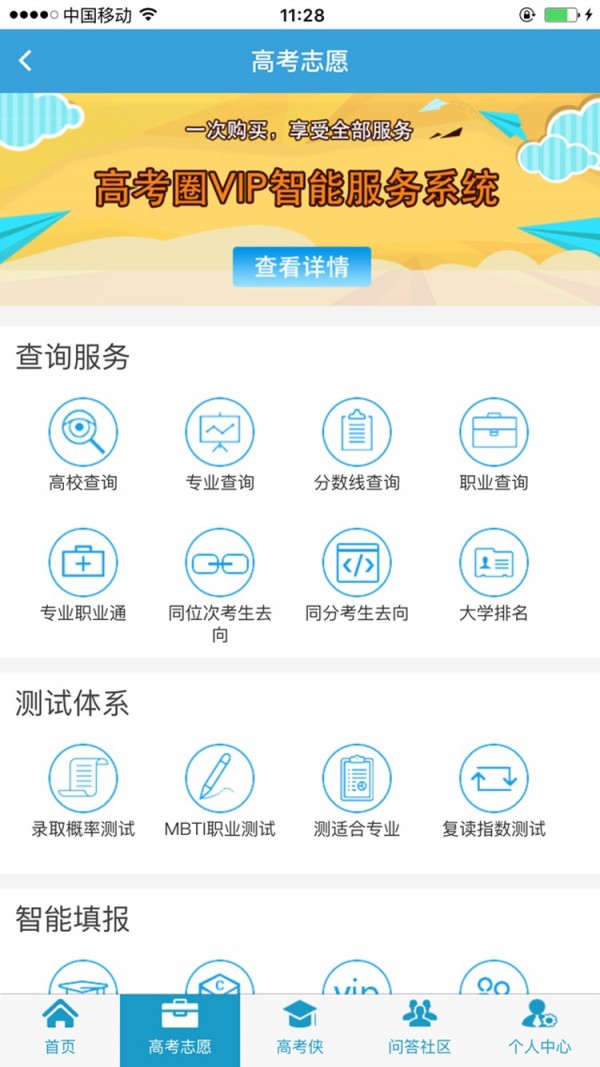Go back using the top-left arrow
Screen dimensions: 600x1067
tap(26, 61)
